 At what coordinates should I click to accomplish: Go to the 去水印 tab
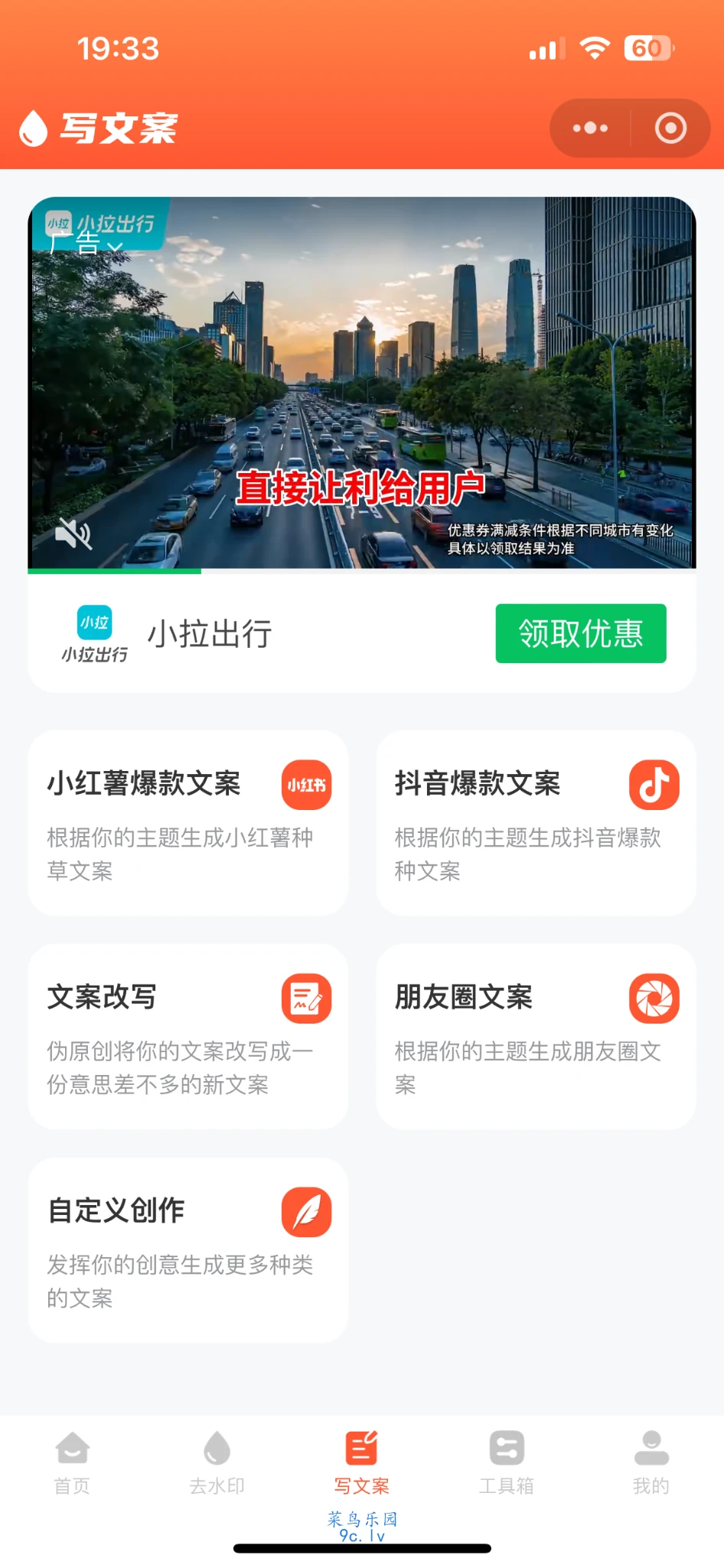pyautogui.click(x=217, y=1462)
